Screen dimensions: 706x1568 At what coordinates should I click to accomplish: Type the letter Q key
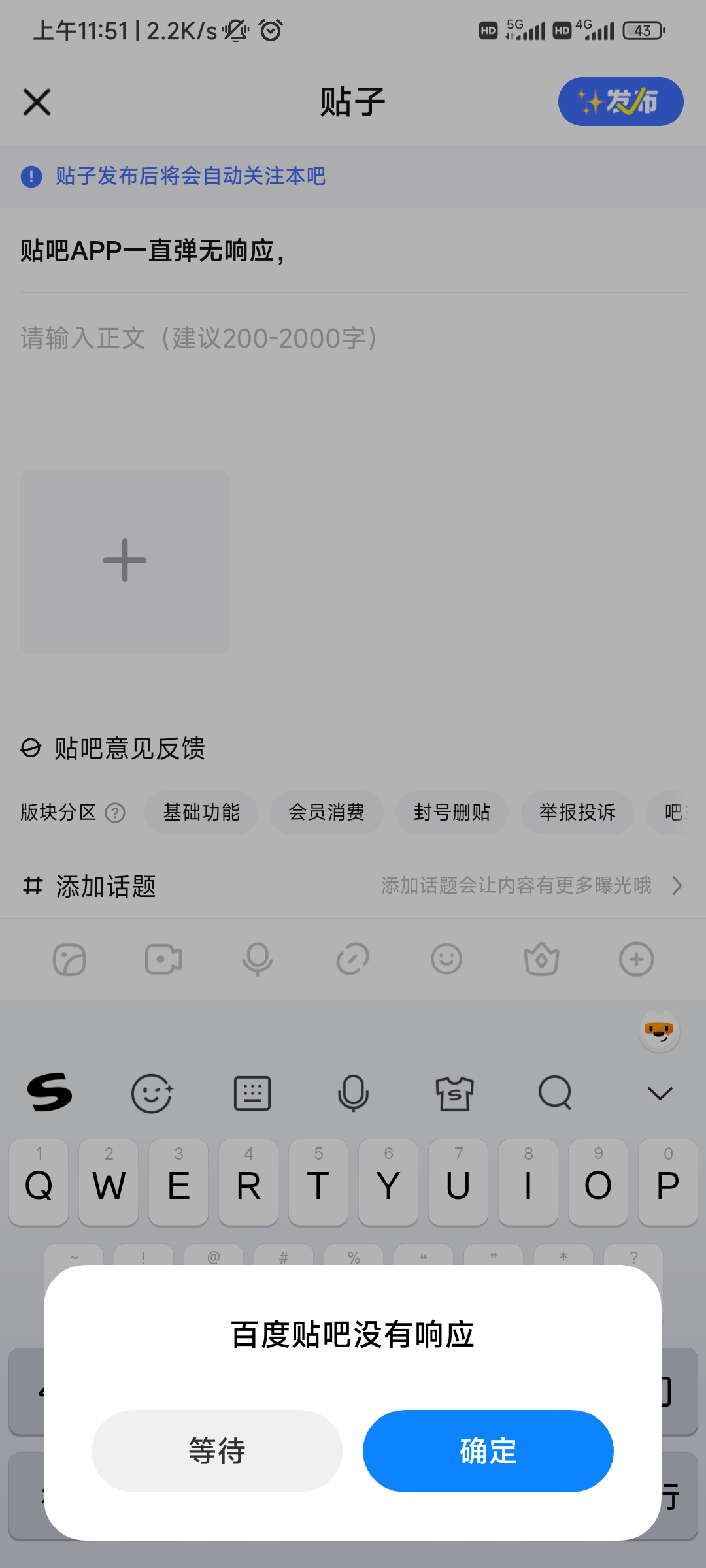[39, 1182]
